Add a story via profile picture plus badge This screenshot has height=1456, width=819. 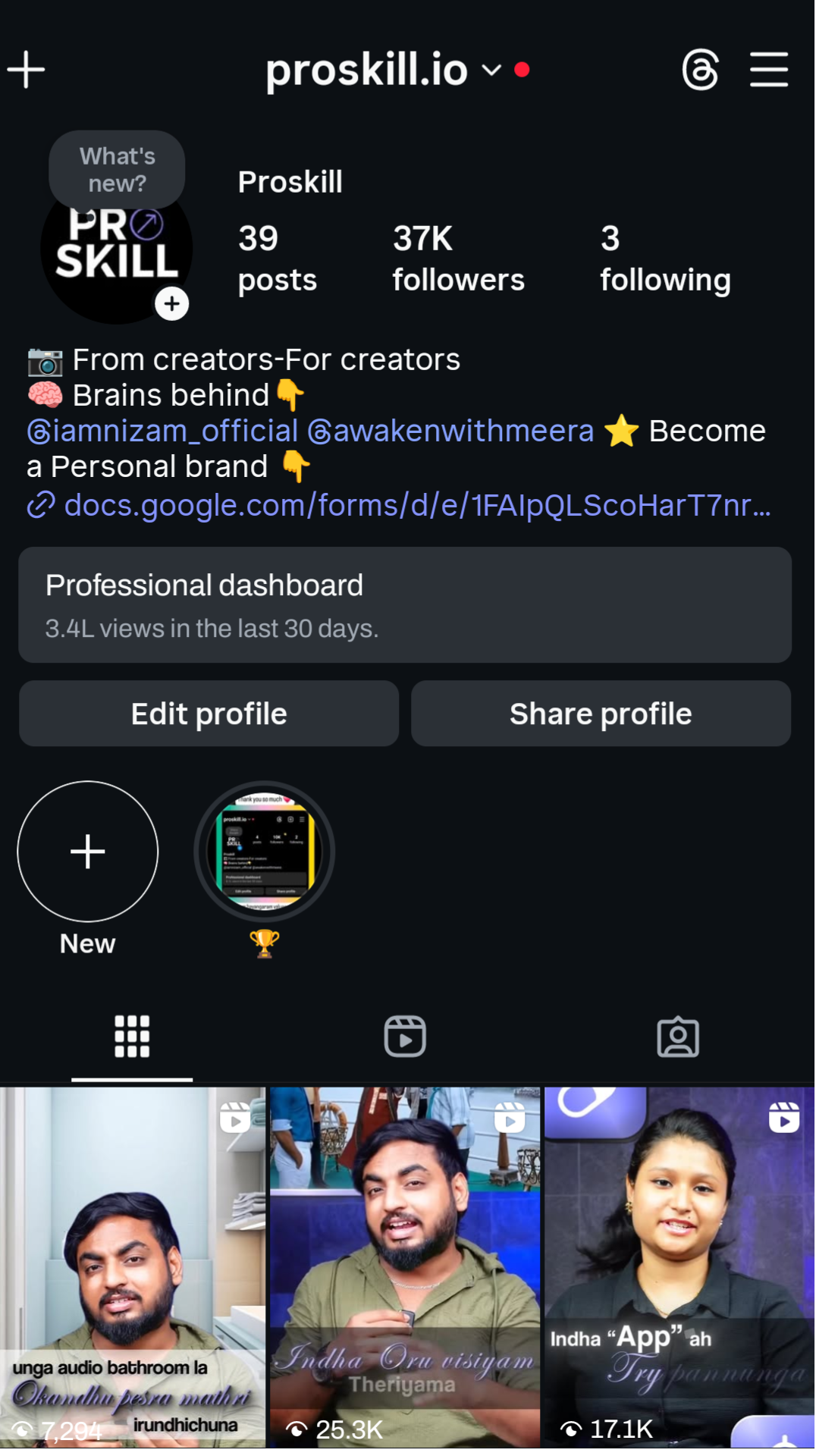[x=172, y=304]
